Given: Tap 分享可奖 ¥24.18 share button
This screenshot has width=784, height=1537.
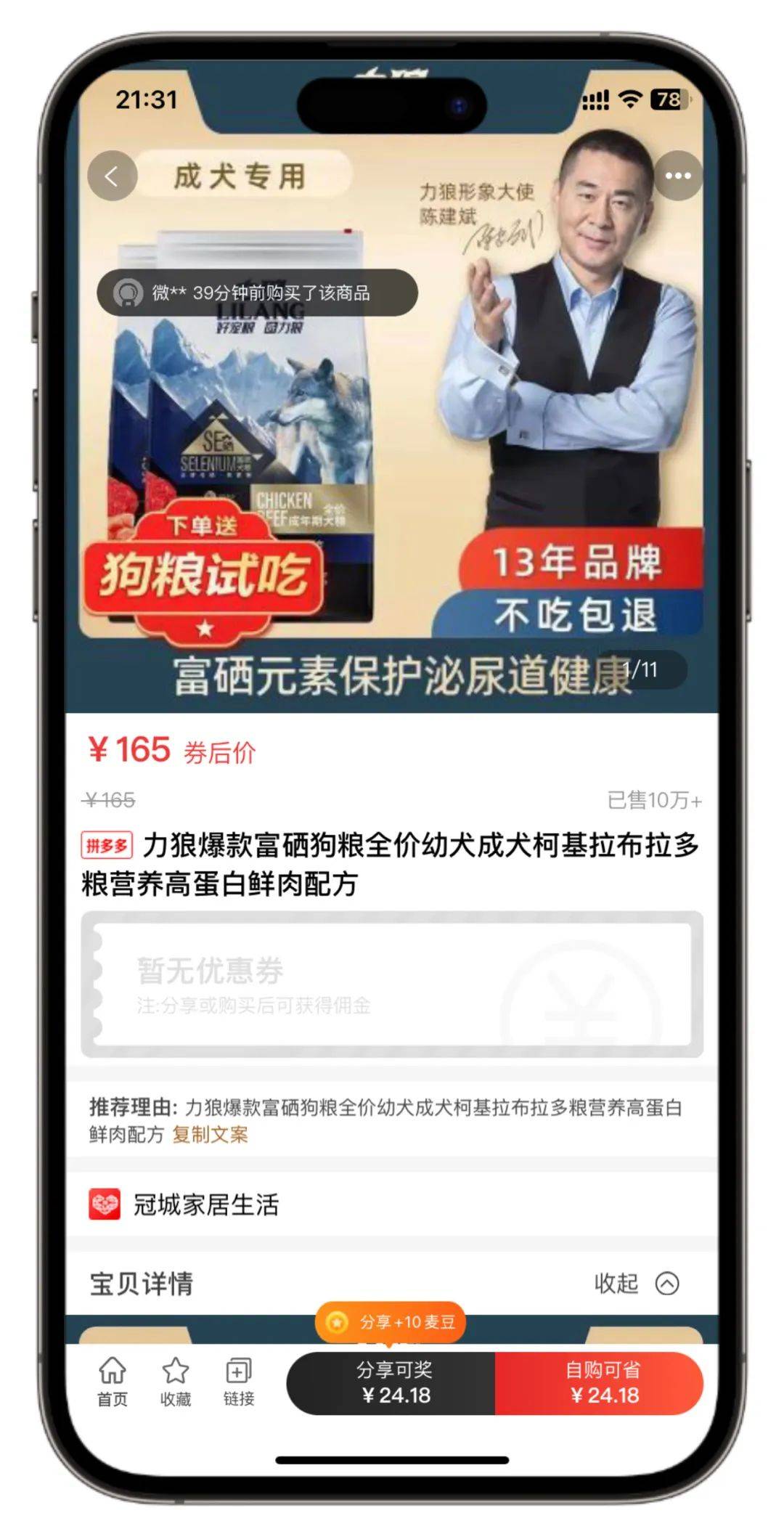Looking at the screenshot, I should pyautogui.click(x=394, y=1382).
